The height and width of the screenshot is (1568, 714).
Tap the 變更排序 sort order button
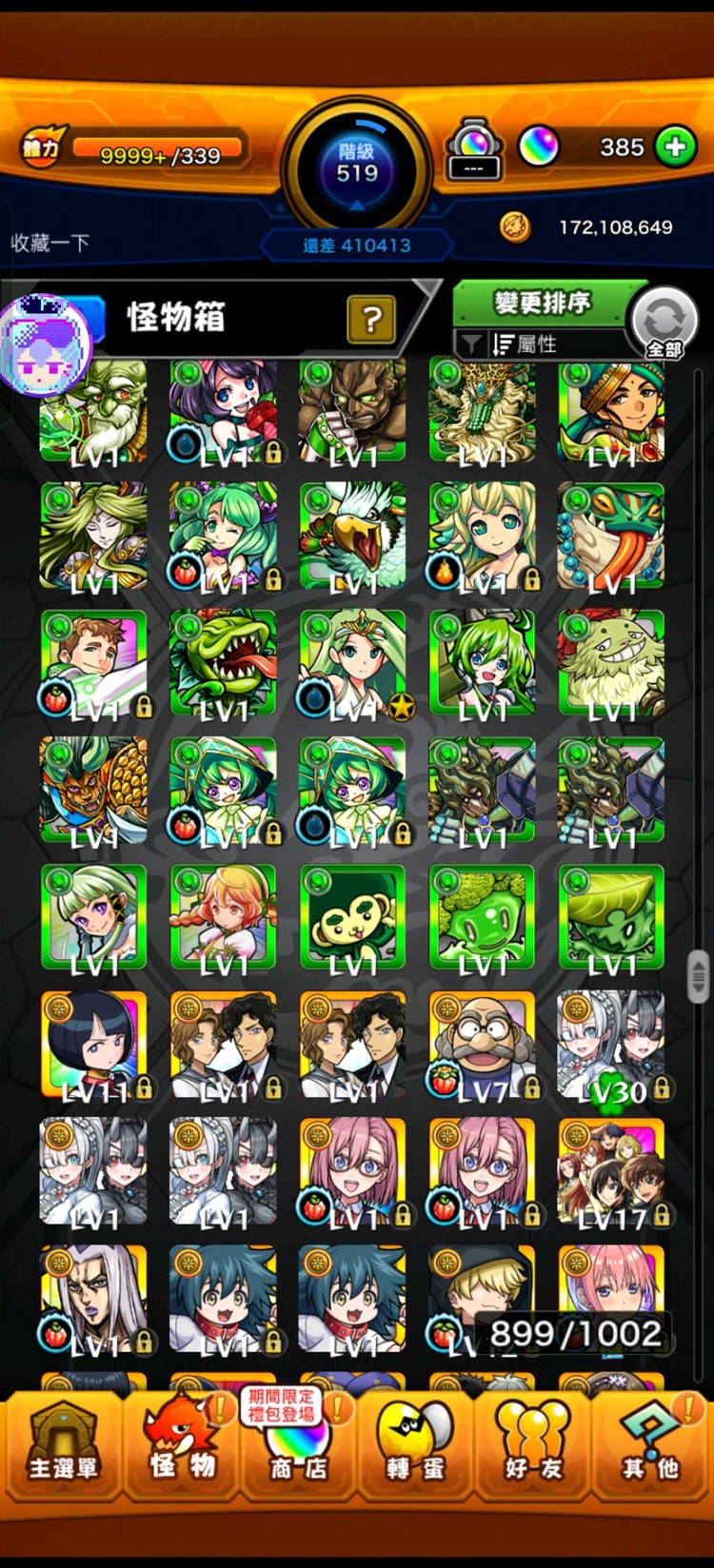pyautogui.click(x=542, y=304)
